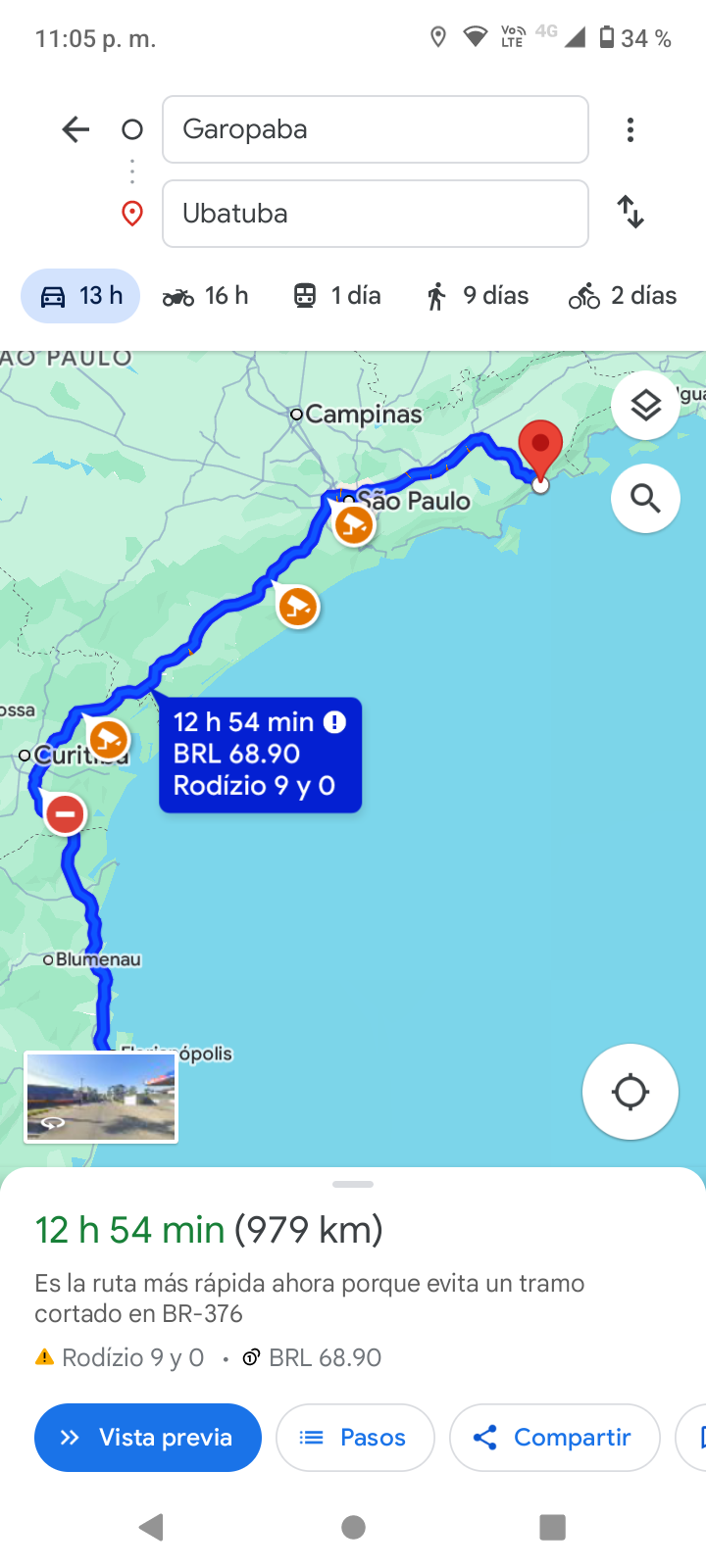Open the Street View thumbnail
The image size is (706, 1568).
[x=101, y=1097]
